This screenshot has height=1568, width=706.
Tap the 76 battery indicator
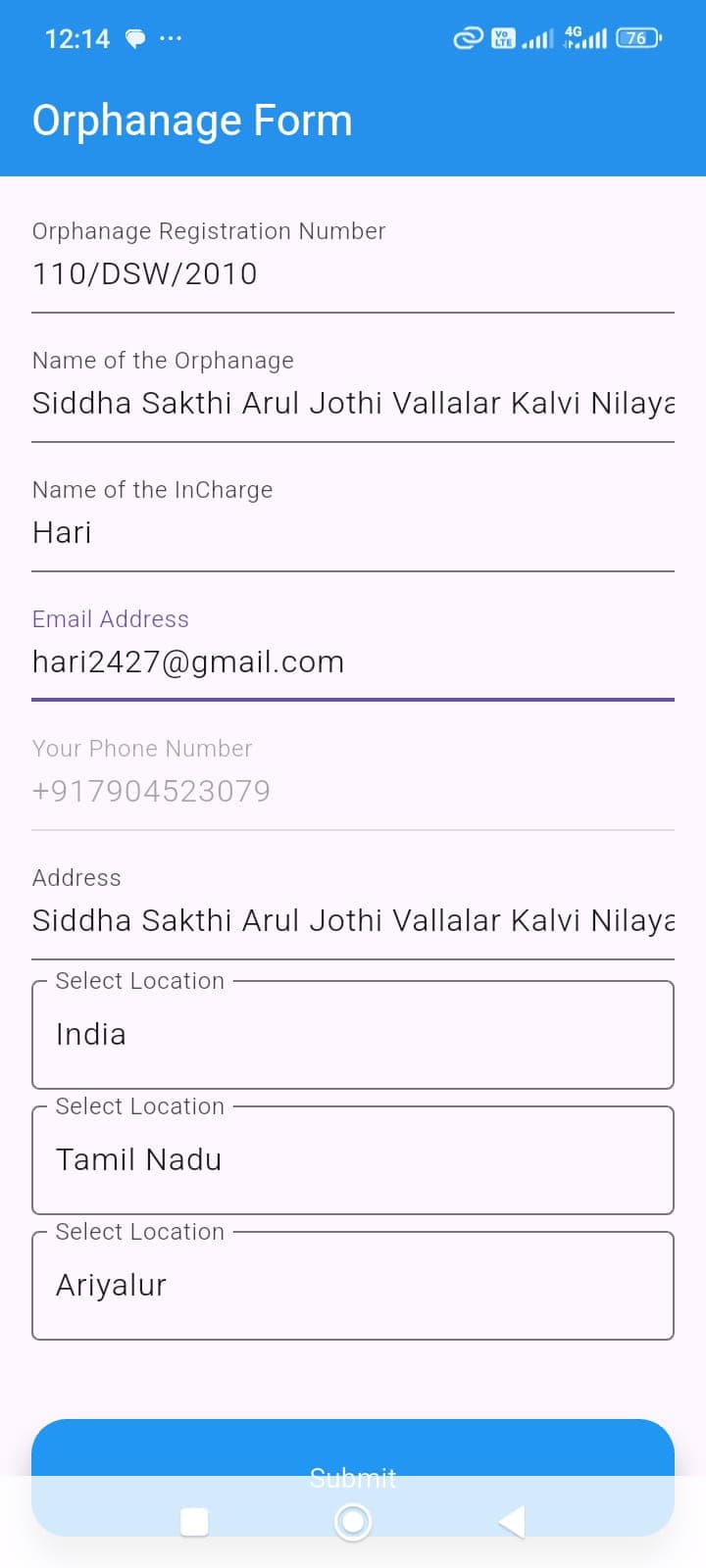tap(635, 38)
